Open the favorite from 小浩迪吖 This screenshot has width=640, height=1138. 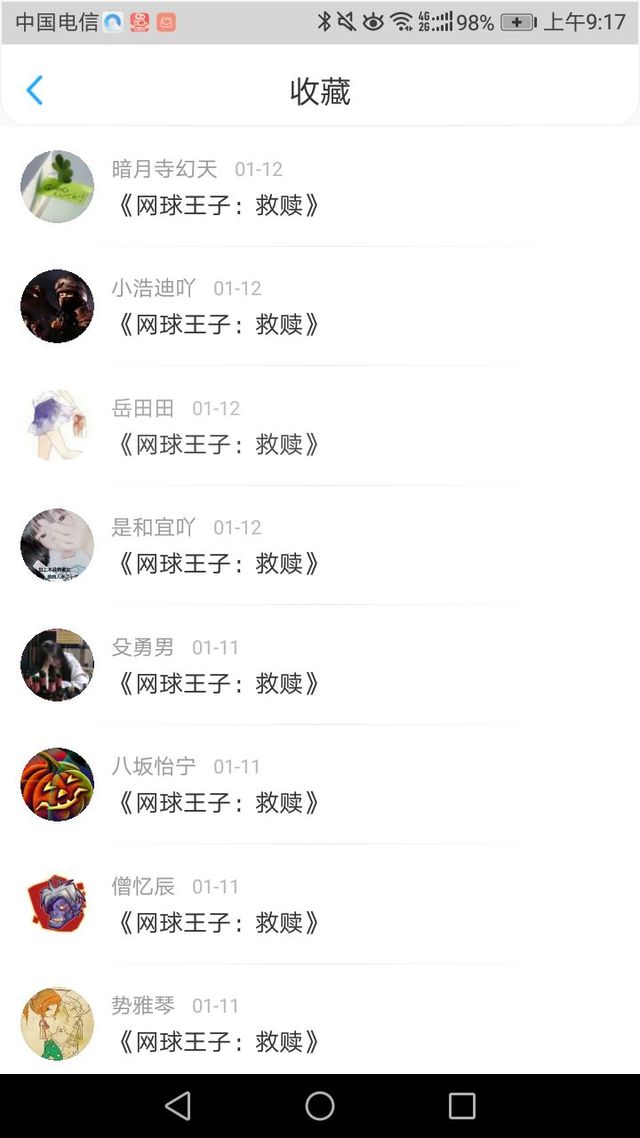click(x=218, y=324)
